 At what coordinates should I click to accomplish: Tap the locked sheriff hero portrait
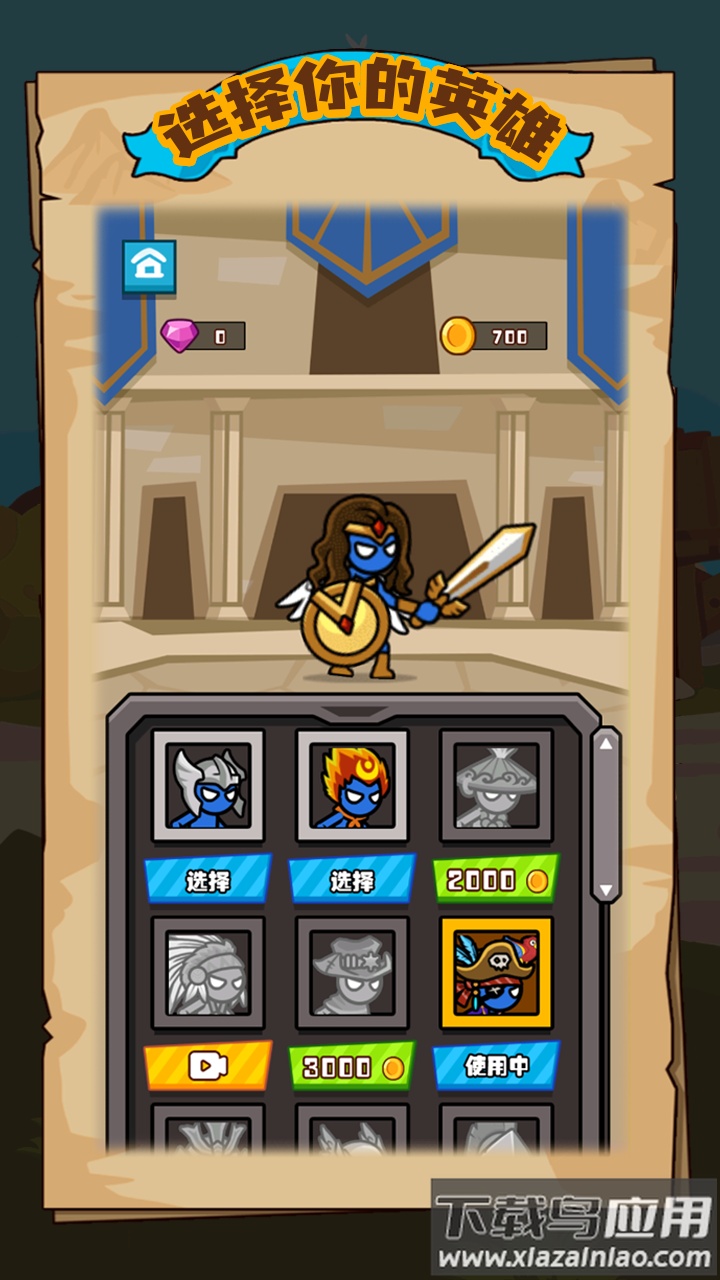pyautogui.click(x=352, y=973)
